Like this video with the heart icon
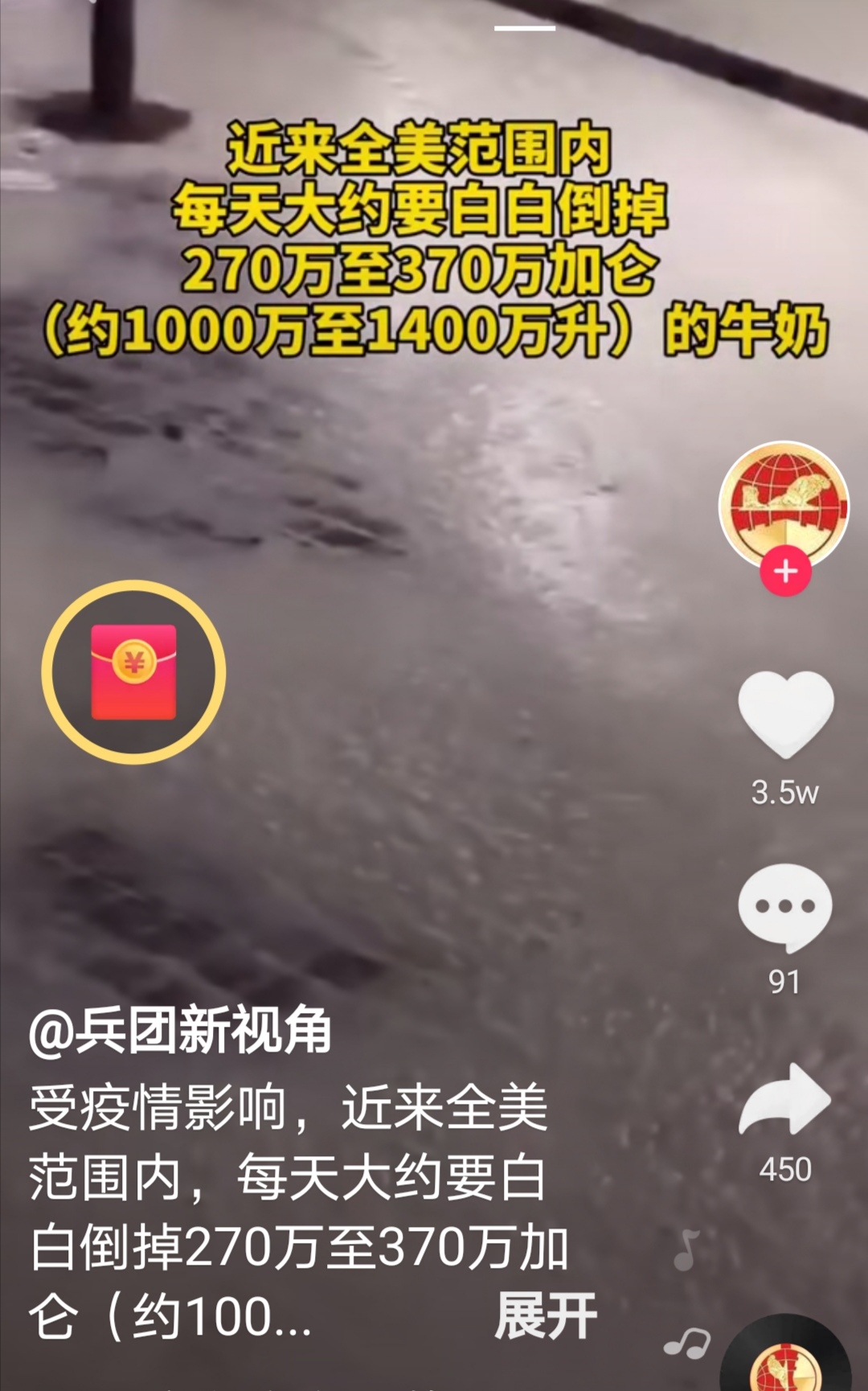The image size is (868, 1391). coord(785,713)
